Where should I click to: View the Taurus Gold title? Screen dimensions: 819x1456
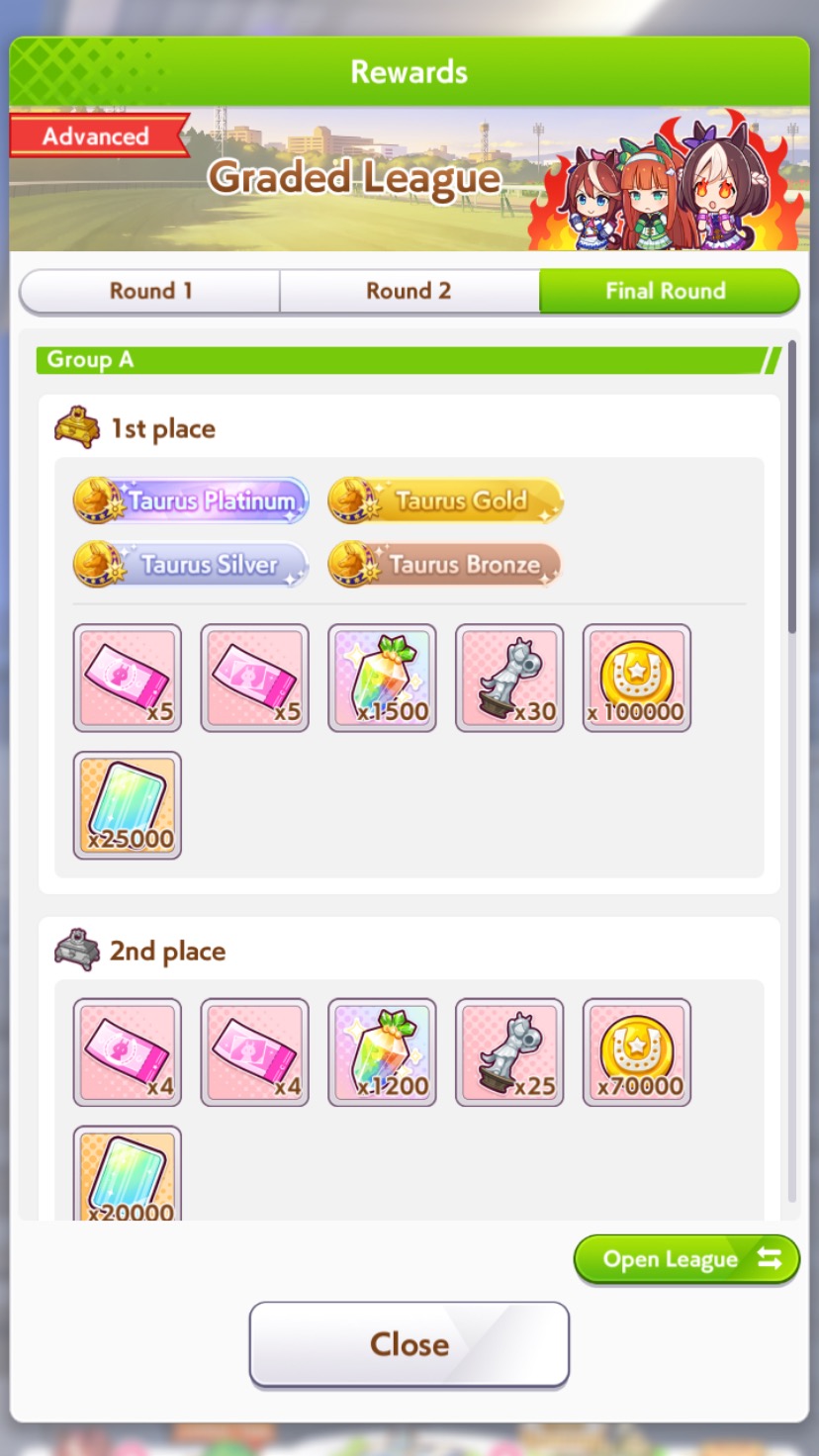coord(445,500)
